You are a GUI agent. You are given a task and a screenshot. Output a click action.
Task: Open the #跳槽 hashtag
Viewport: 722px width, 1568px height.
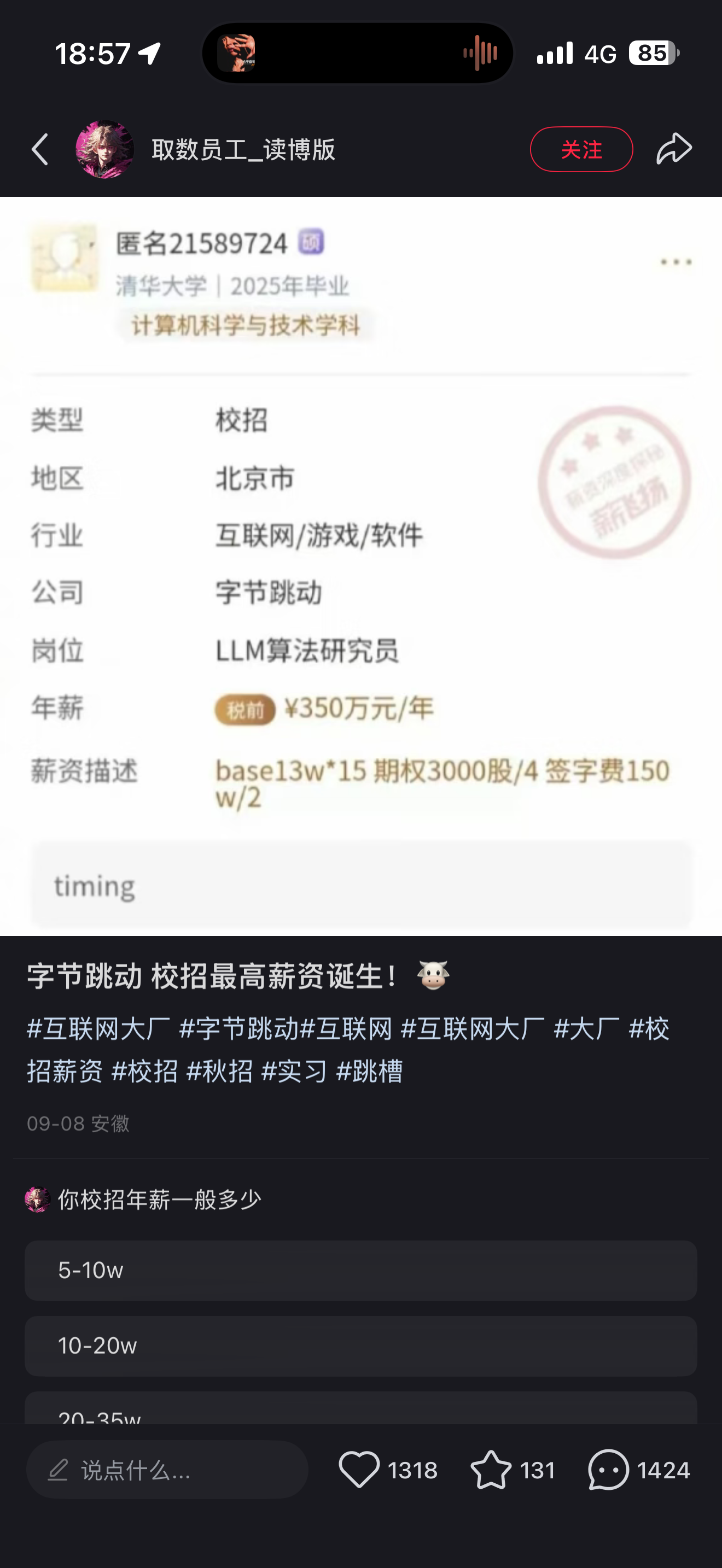(x=370, y=1072)
